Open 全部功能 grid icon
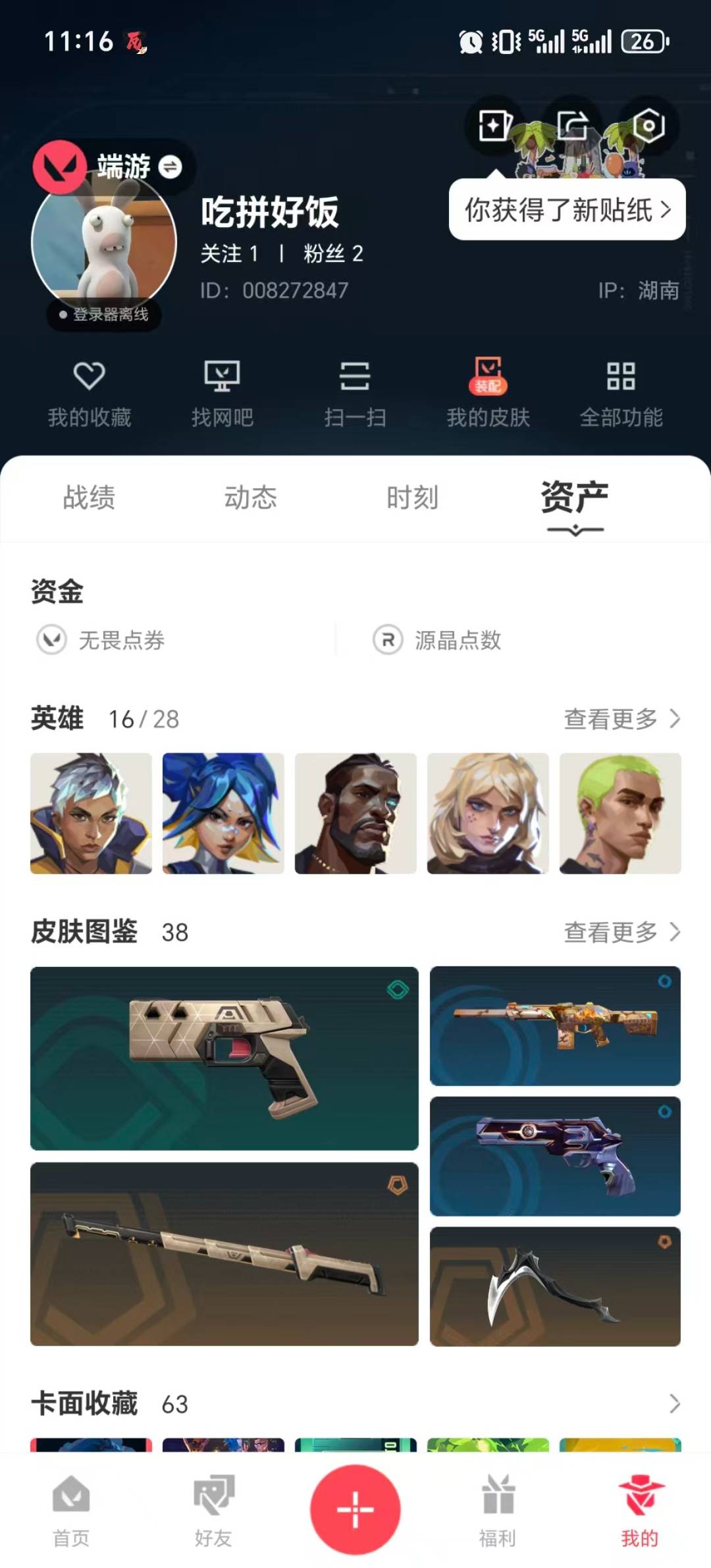Screen dimensions: 711x1568 click(621, 393)
